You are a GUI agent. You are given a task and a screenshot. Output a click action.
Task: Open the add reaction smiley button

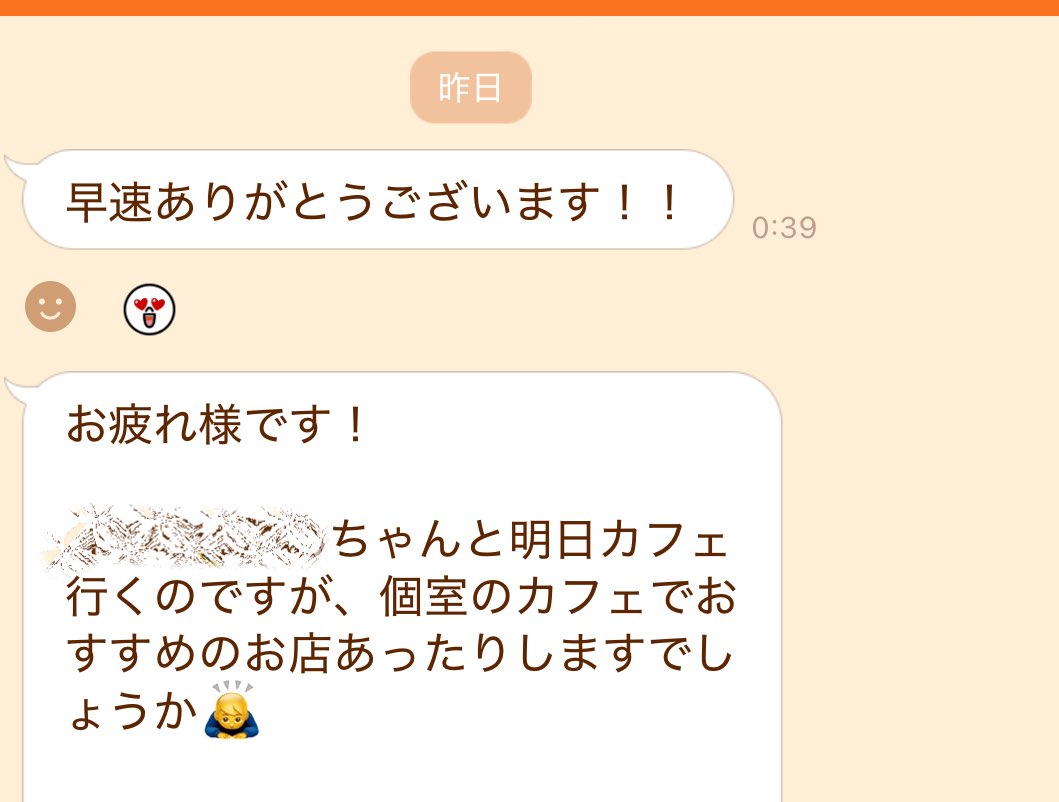tap(50, 307)
